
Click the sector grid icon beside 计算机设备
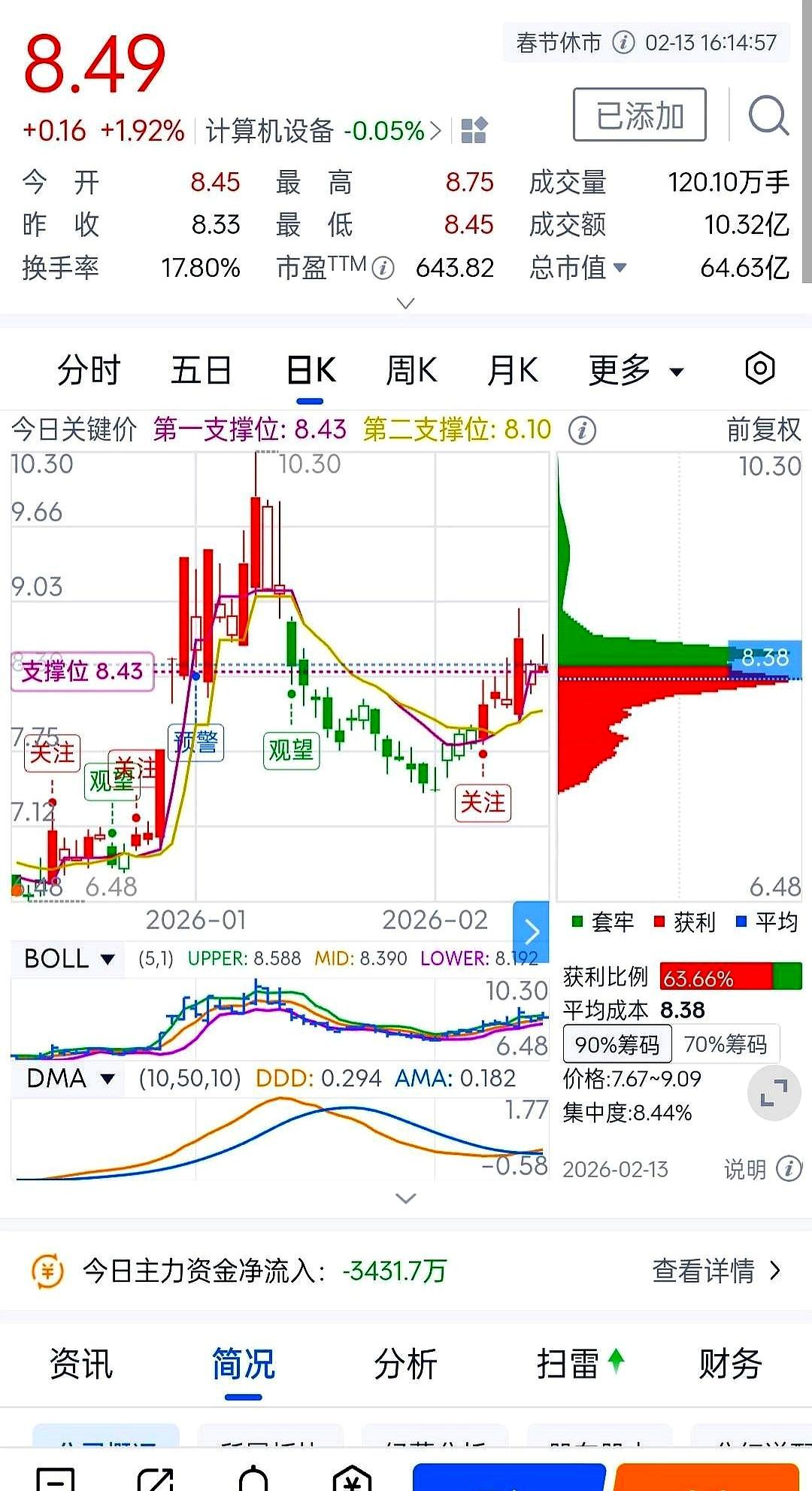click(473, 129)
